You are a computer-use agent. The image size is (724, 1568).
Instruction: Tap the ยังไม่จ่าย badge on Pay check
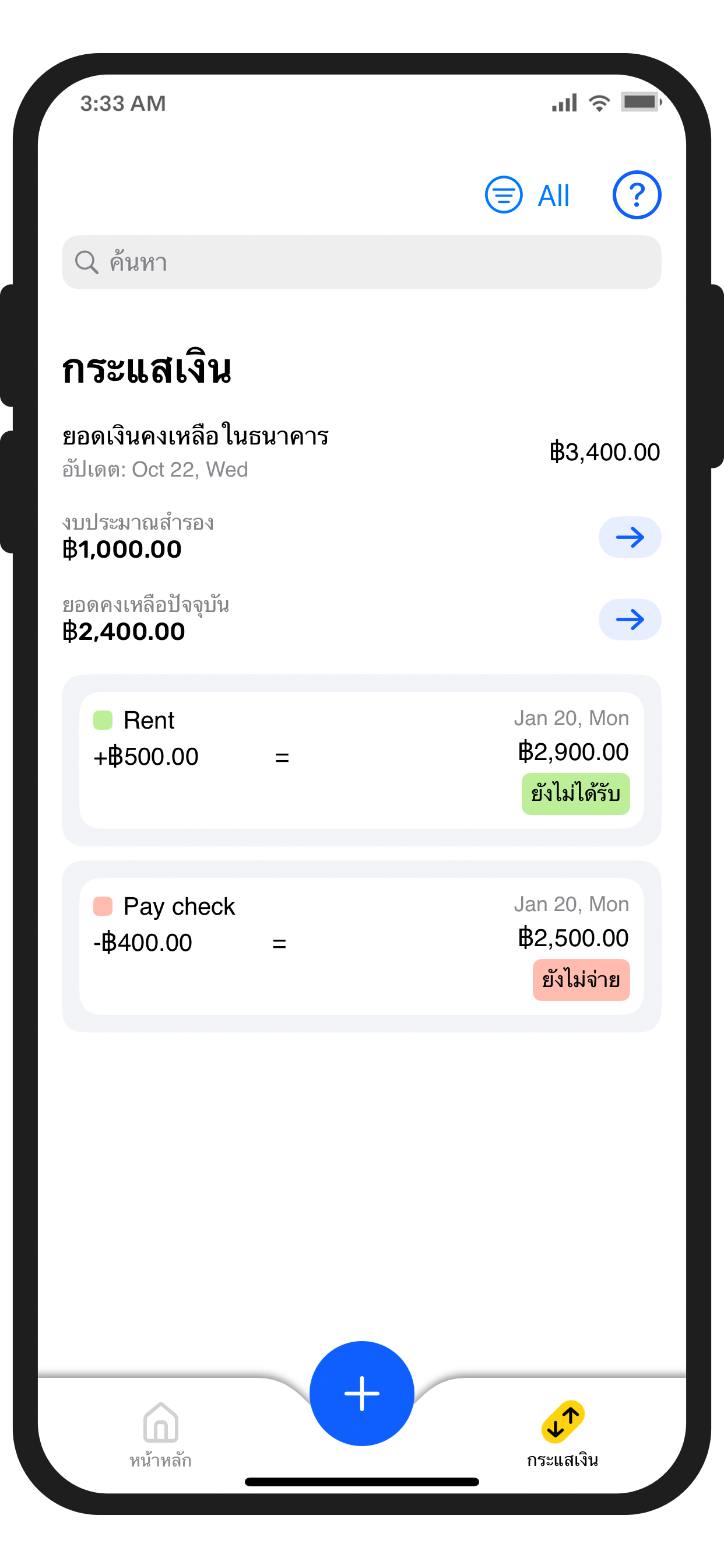point(581,979)
